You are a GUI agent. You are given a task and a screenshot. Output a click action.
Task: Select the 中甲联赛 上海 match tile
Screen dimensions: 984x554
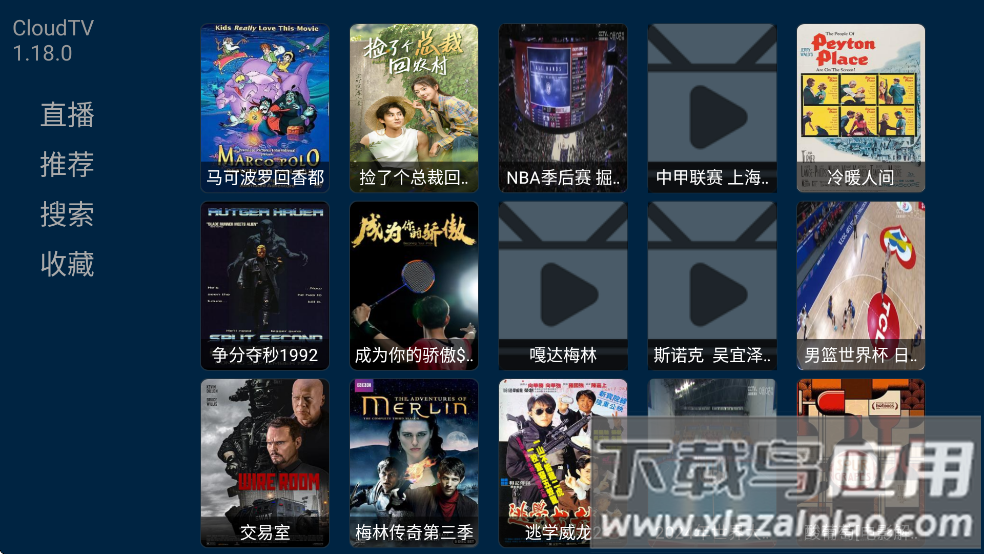tap(712, 108)
